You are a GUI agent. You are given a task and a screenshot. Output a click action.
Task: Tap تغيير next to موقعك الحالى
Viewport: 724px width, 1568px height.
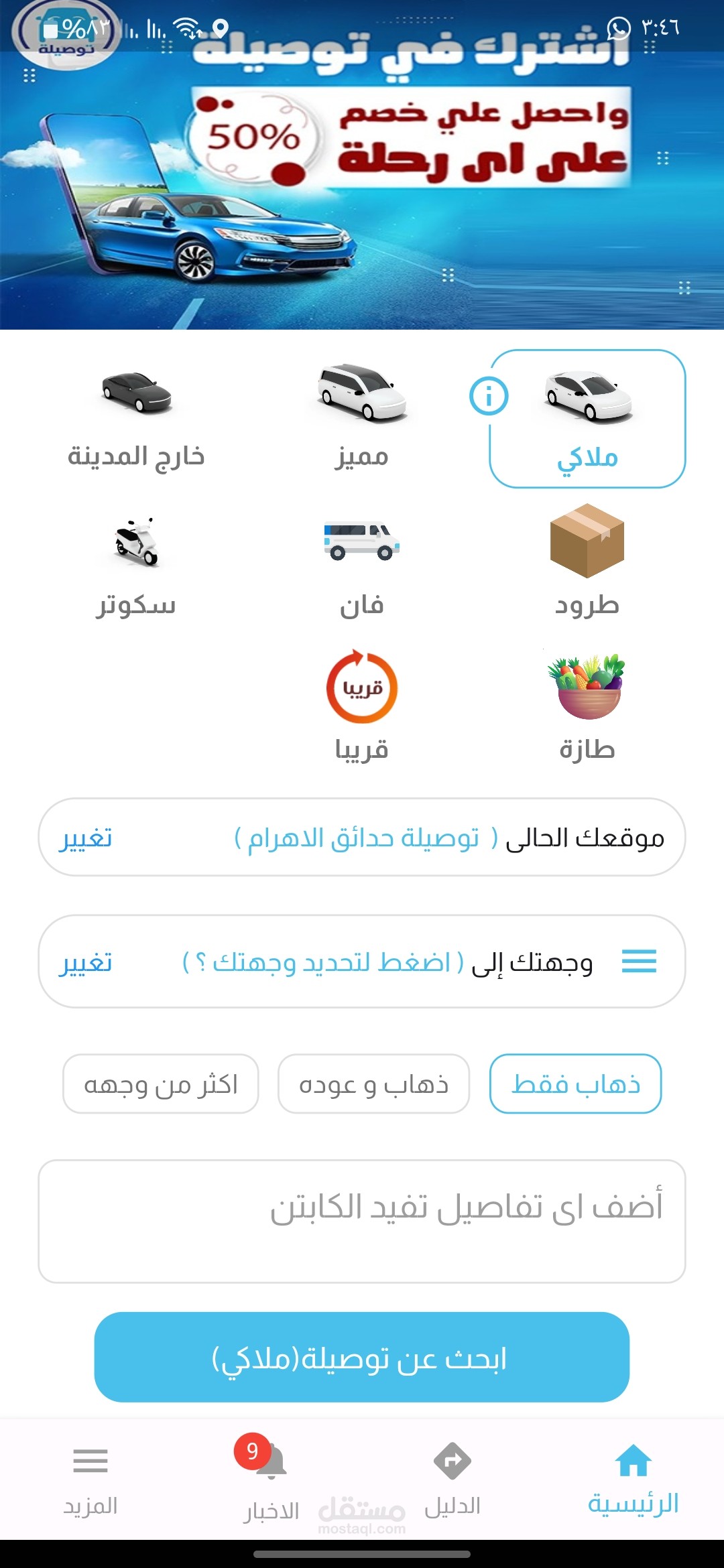pyautogui.click(x=85, y=838)
